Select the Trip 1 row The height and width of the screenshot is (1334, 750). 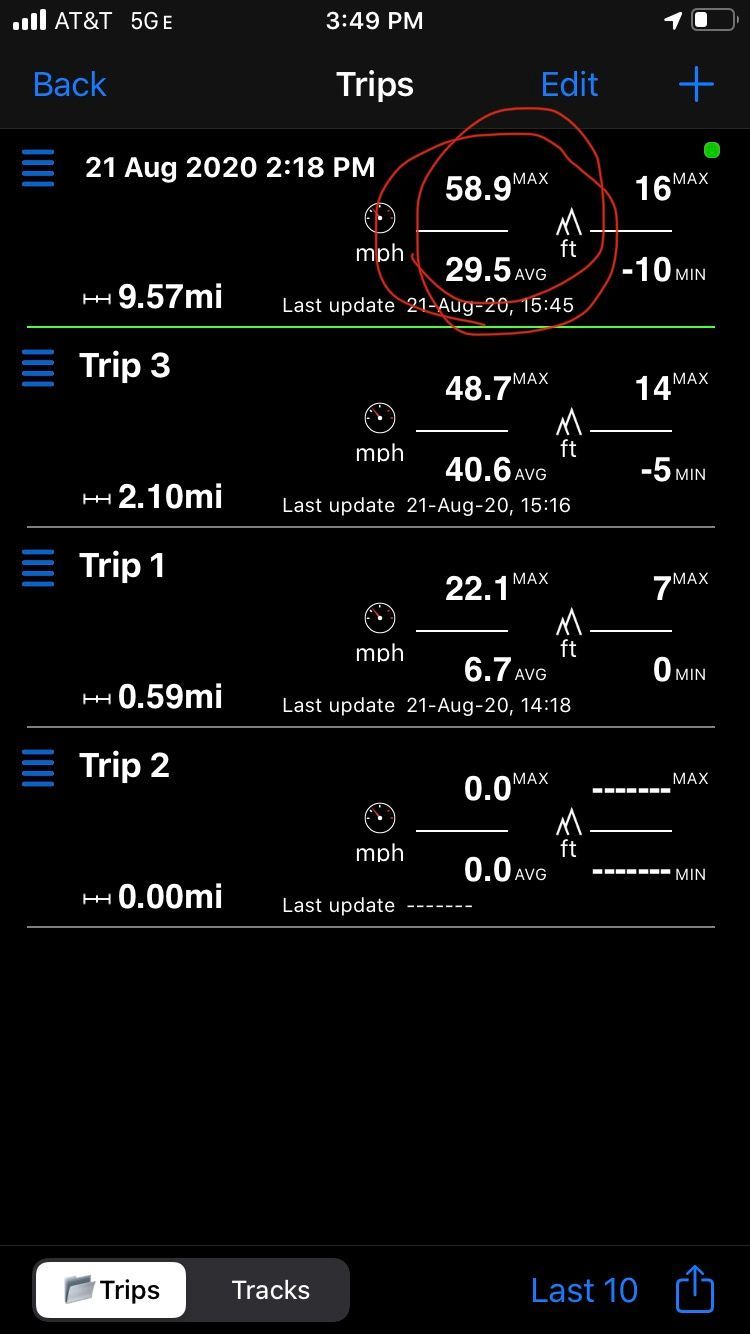[122, 566]
